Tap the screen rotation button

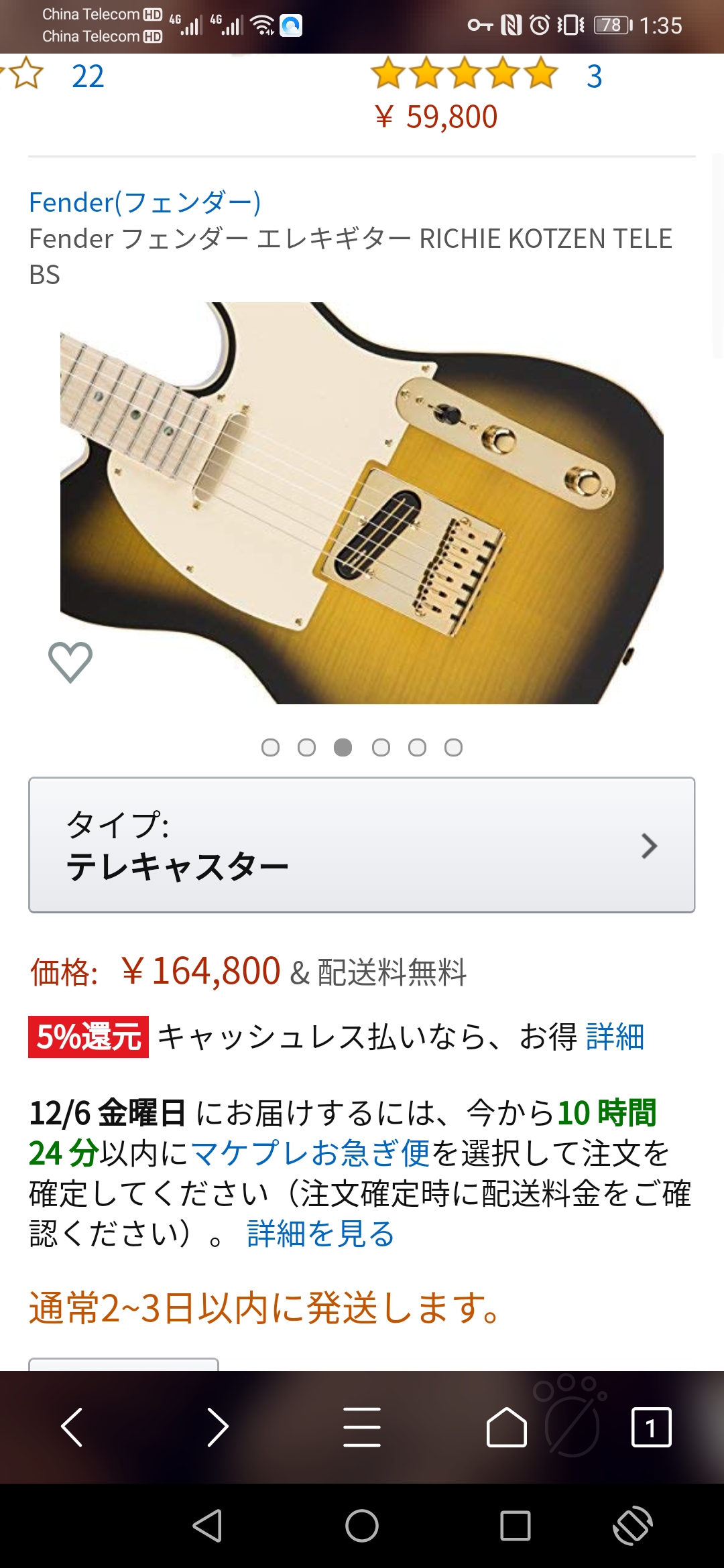point(632,1526)
